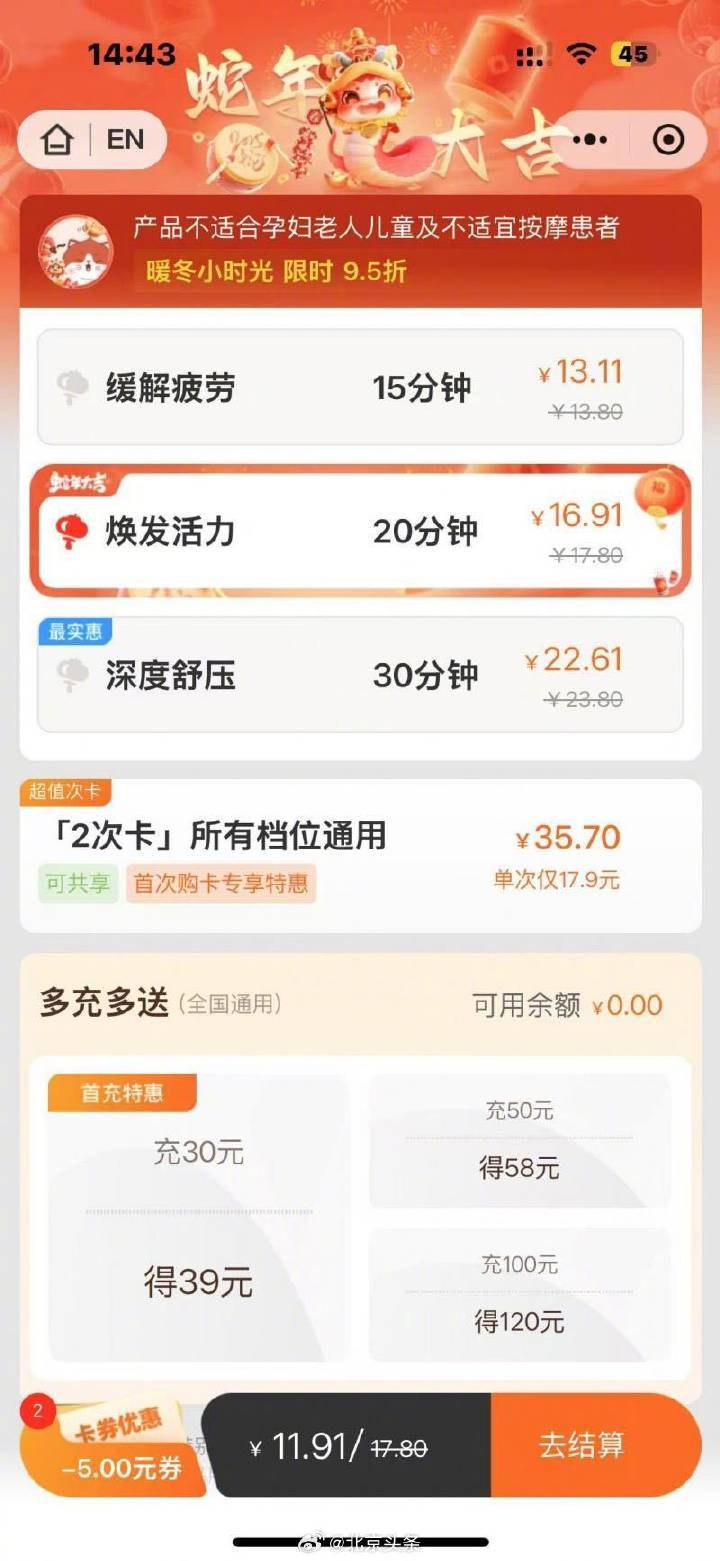Select the 充30元得39元 recharge offer

[x=199, y=1217]
